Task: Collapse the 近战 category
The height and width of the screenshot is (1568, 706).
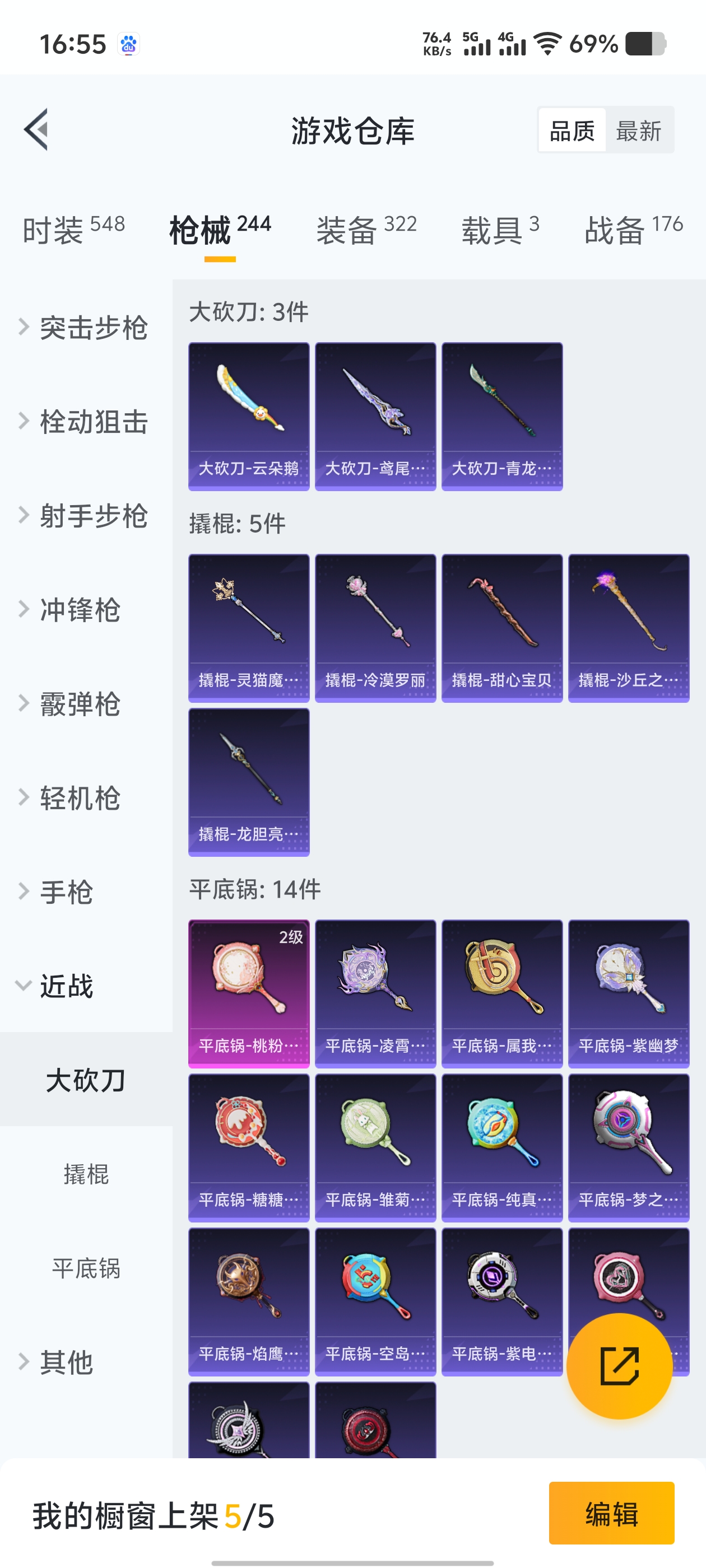Action: 66,986
